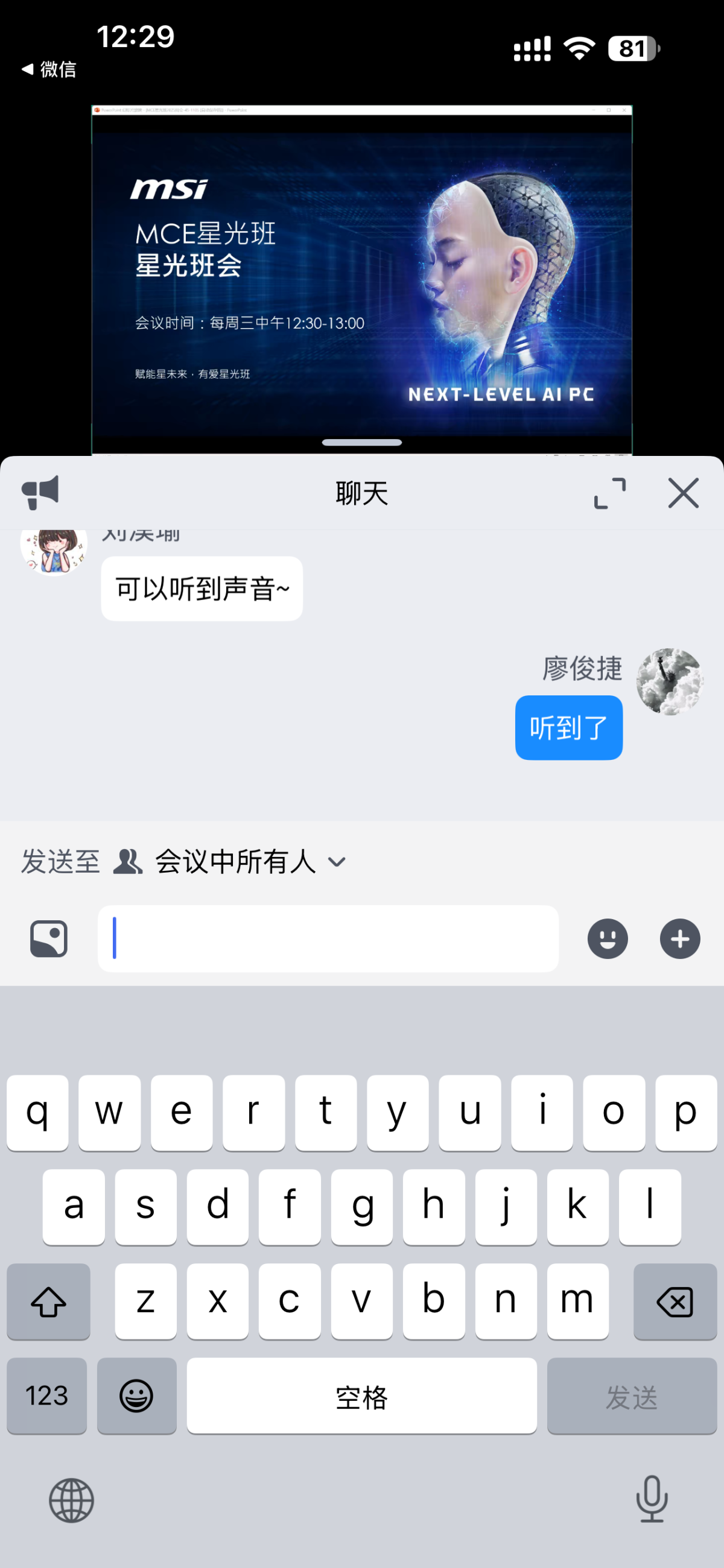
Task: Close the chat panel with the X
Action: [x=683, y=493]
